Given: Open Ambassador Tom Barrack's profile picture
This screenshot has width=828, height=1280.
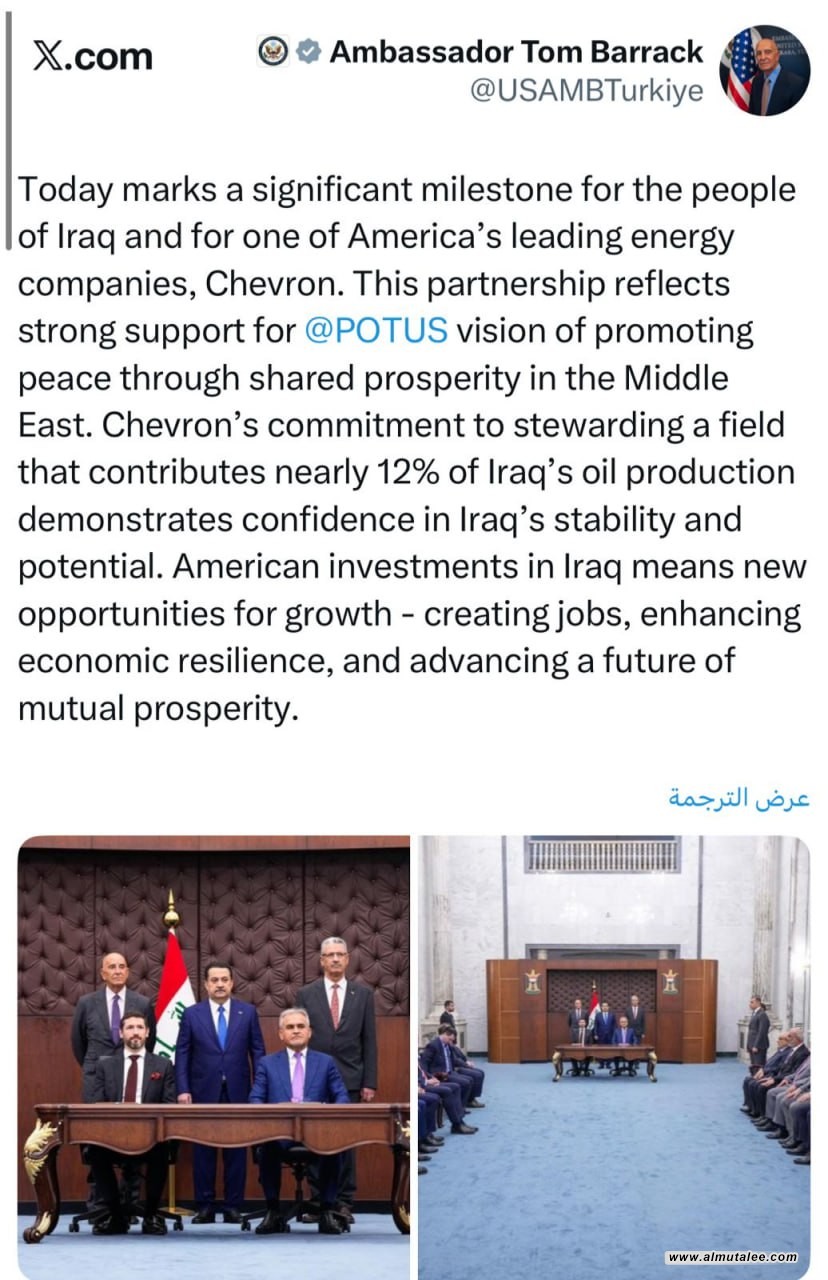Looking at the screenshot, I should (x=764, y=70).
